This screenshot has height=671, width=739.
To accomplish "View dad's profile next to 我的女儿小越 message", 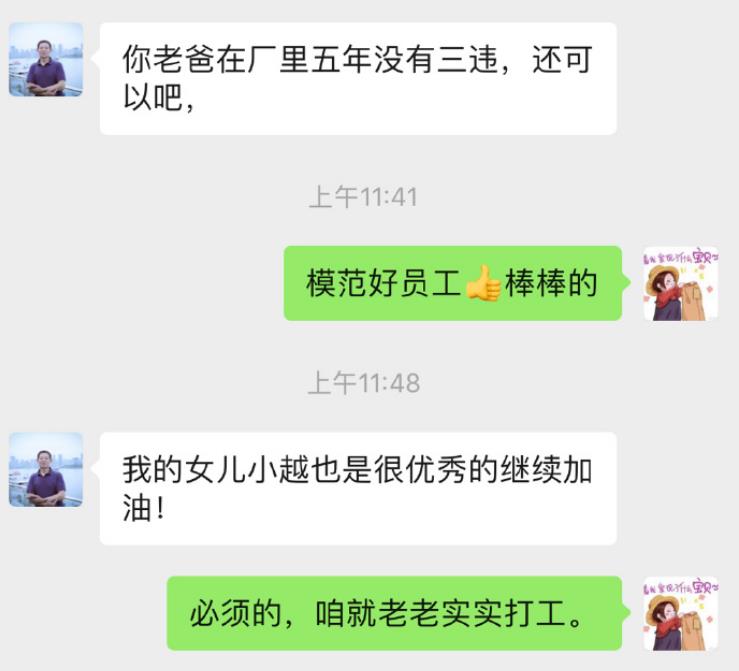I will (46, 470).
